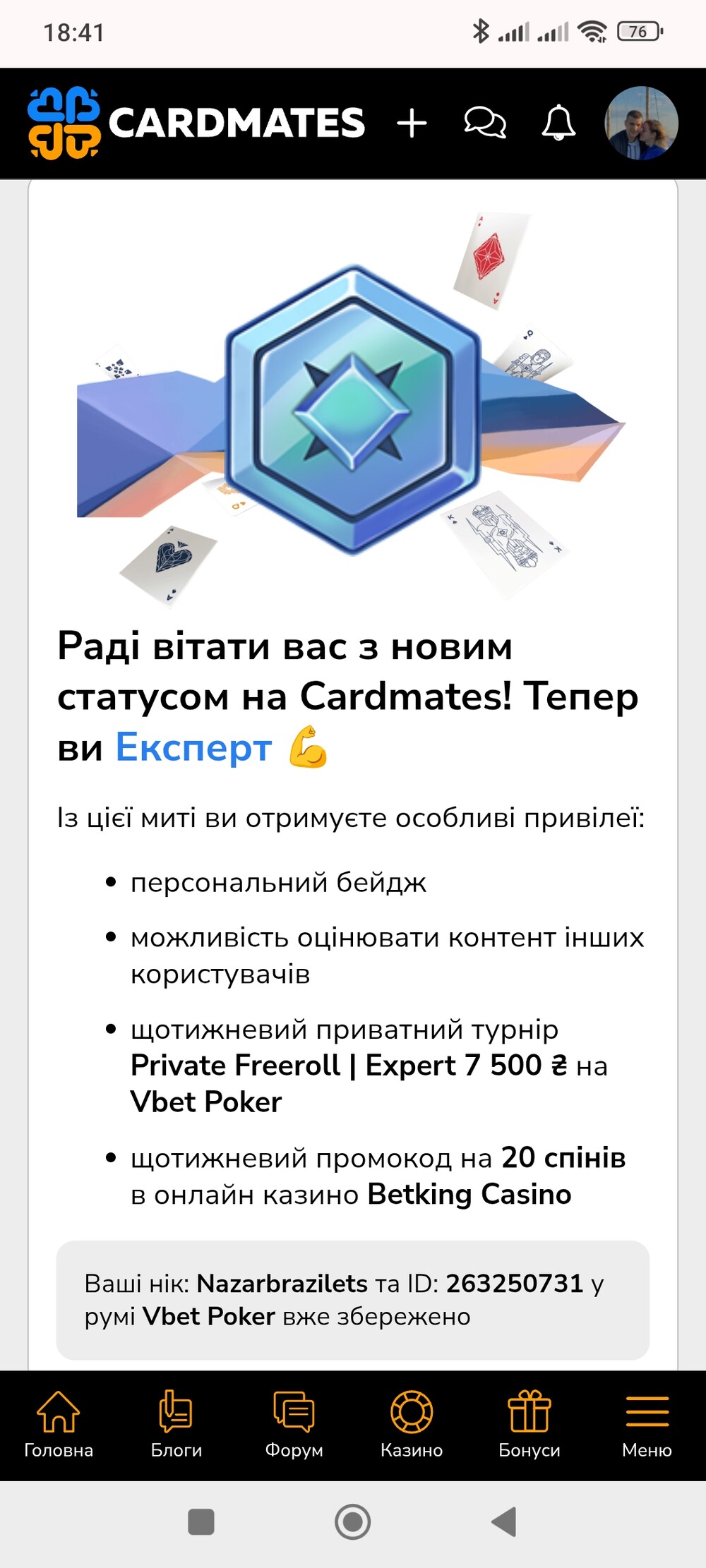Image resolution: width=706 pixels, height=1568 pixels.
Task: Tap the Cardmates logo in the header
Action: point(196,123)
